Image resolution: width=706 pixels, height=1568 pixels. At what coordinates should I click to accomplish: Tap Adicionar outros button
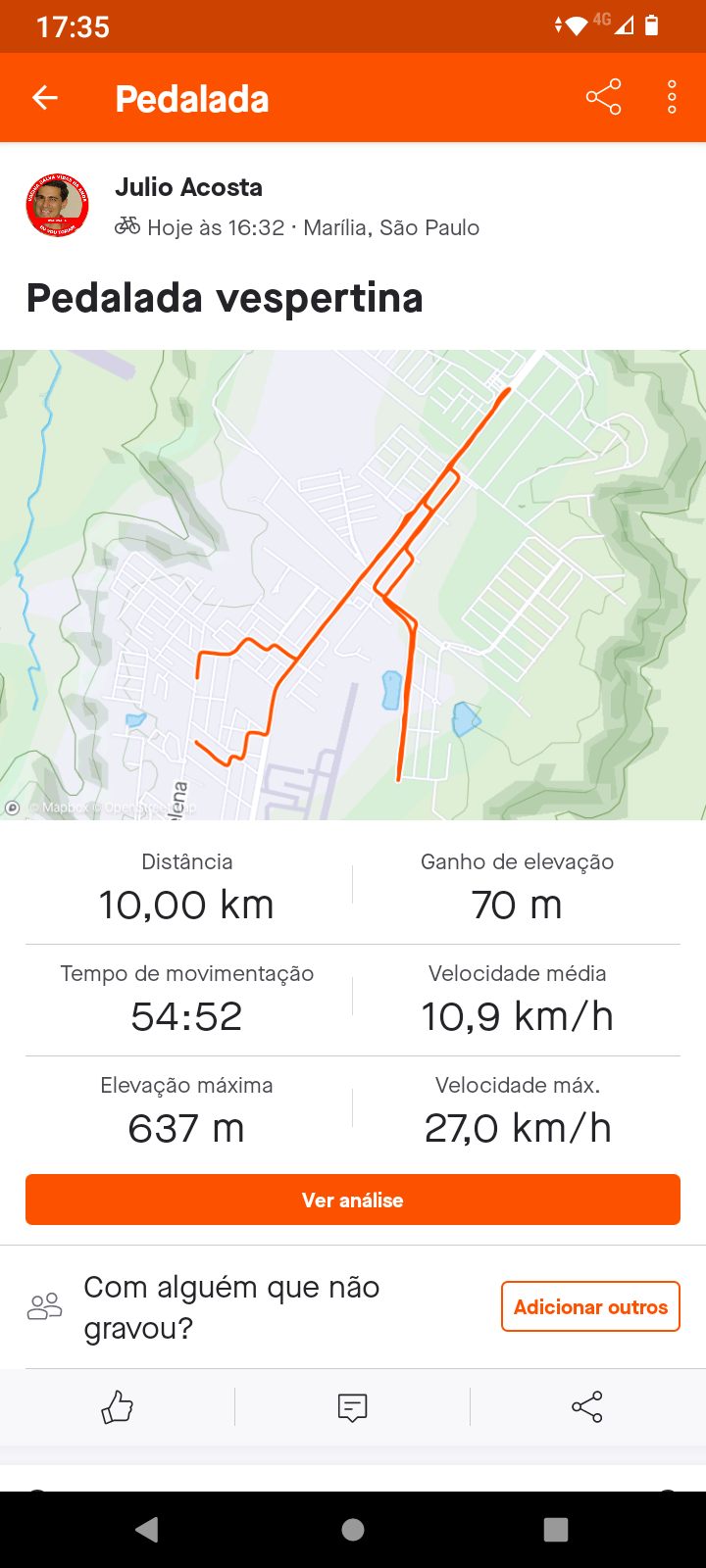tap(590, 1306)
